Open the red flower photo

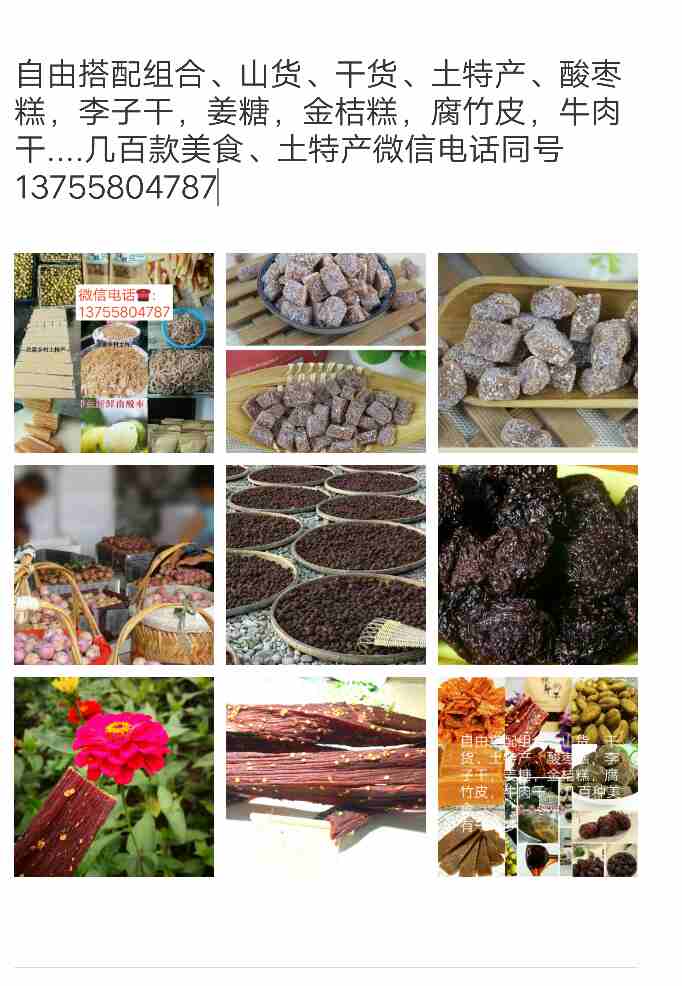pyautogui.click(x=114, y=777)
